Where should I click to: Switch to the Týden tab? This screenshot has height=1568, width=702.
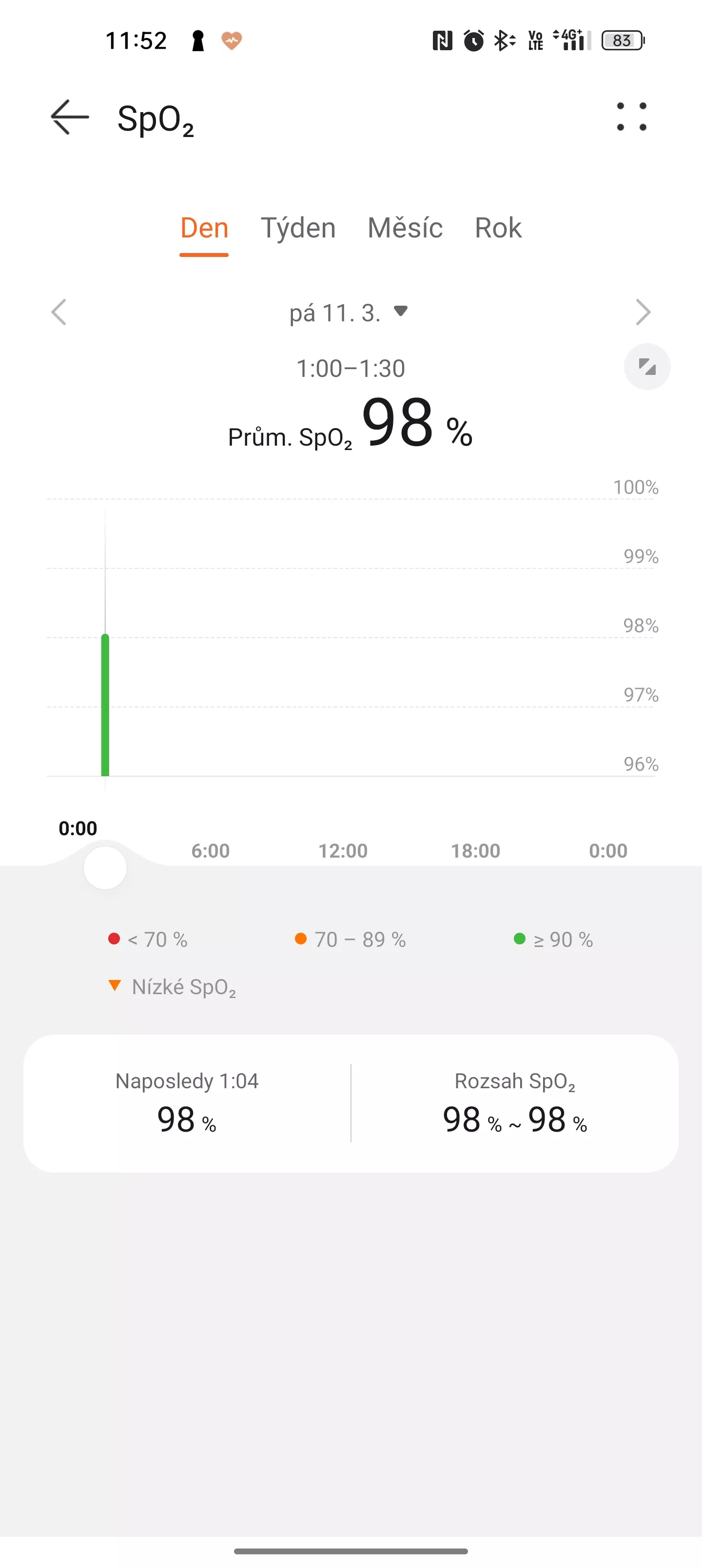(298, 228)
